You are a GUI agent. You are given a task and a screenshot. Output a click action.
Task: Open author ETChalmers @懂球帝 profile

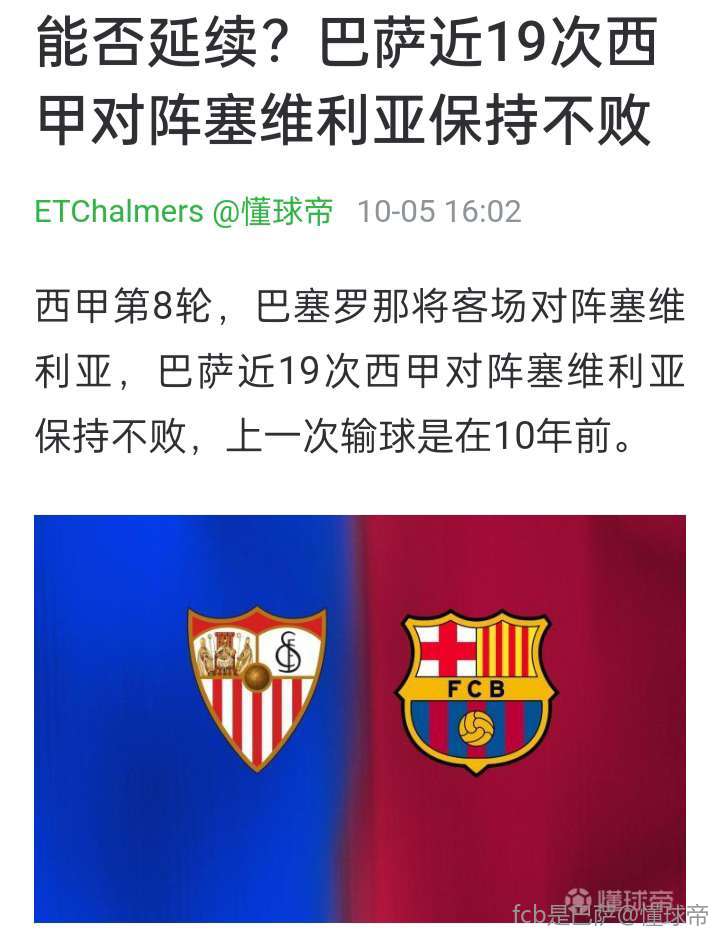click(x=184, y=212)
